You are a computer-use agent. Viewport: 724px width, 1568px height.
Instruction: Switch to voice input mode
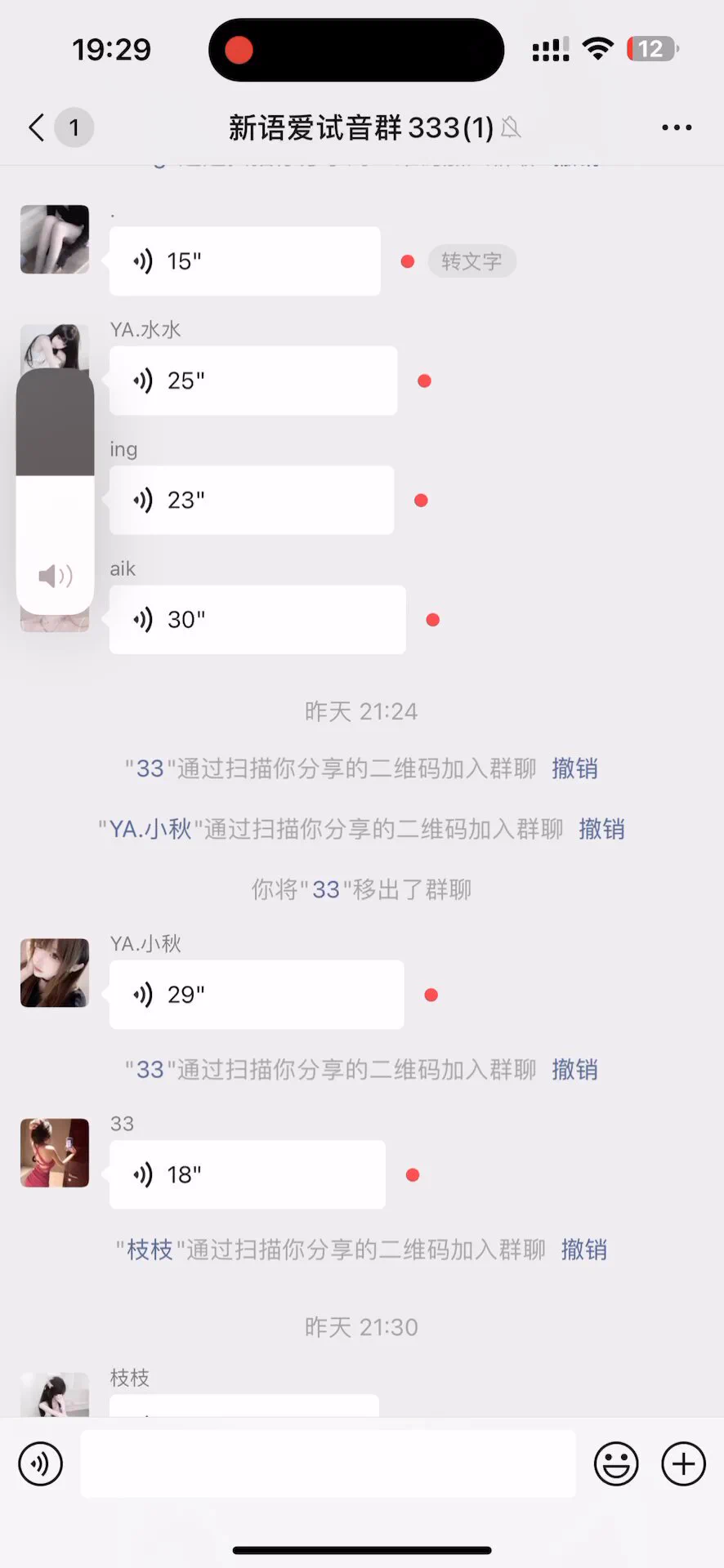coord(41,1463)
